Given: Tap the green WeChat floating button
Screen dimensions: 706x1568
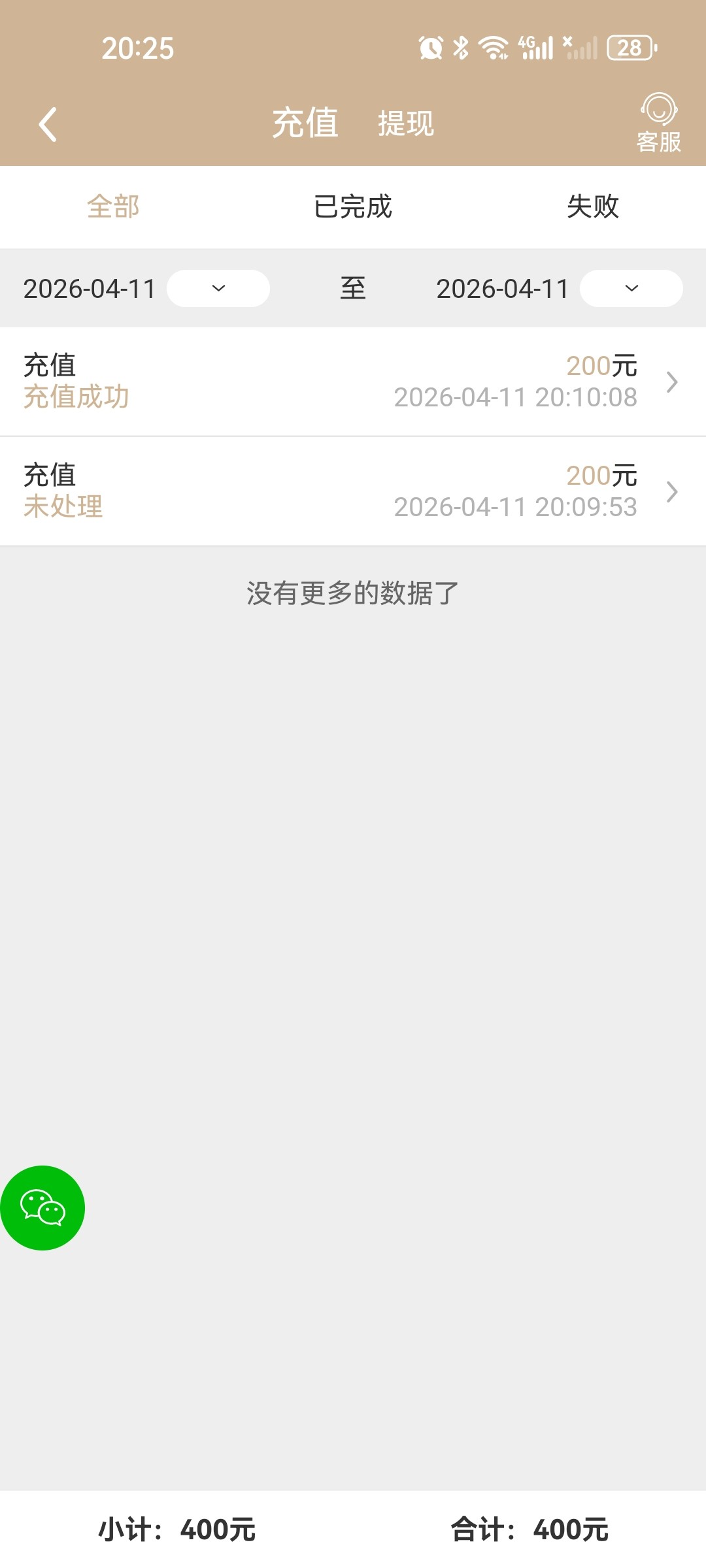Looking at the screenshot, I should point(42,1208).
